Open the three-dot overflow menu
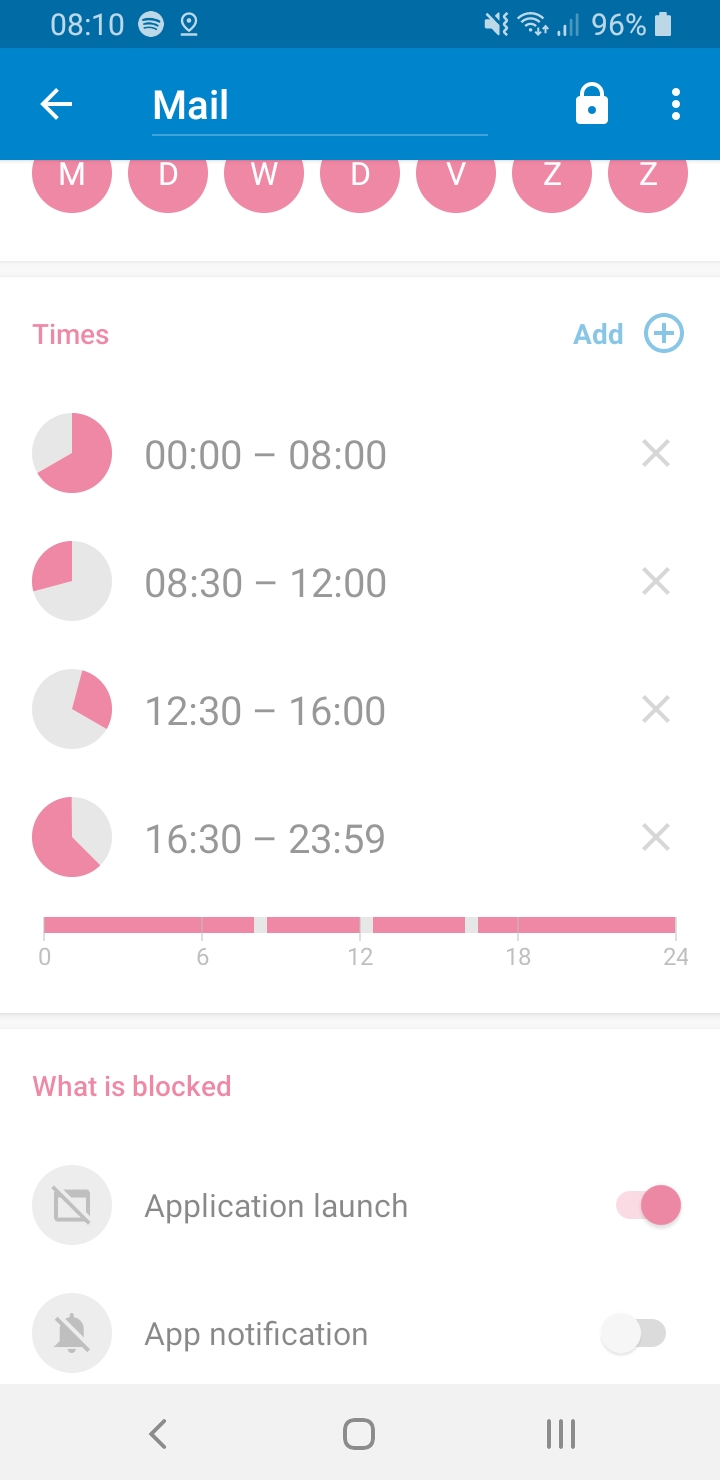 [x=677, y=104]
